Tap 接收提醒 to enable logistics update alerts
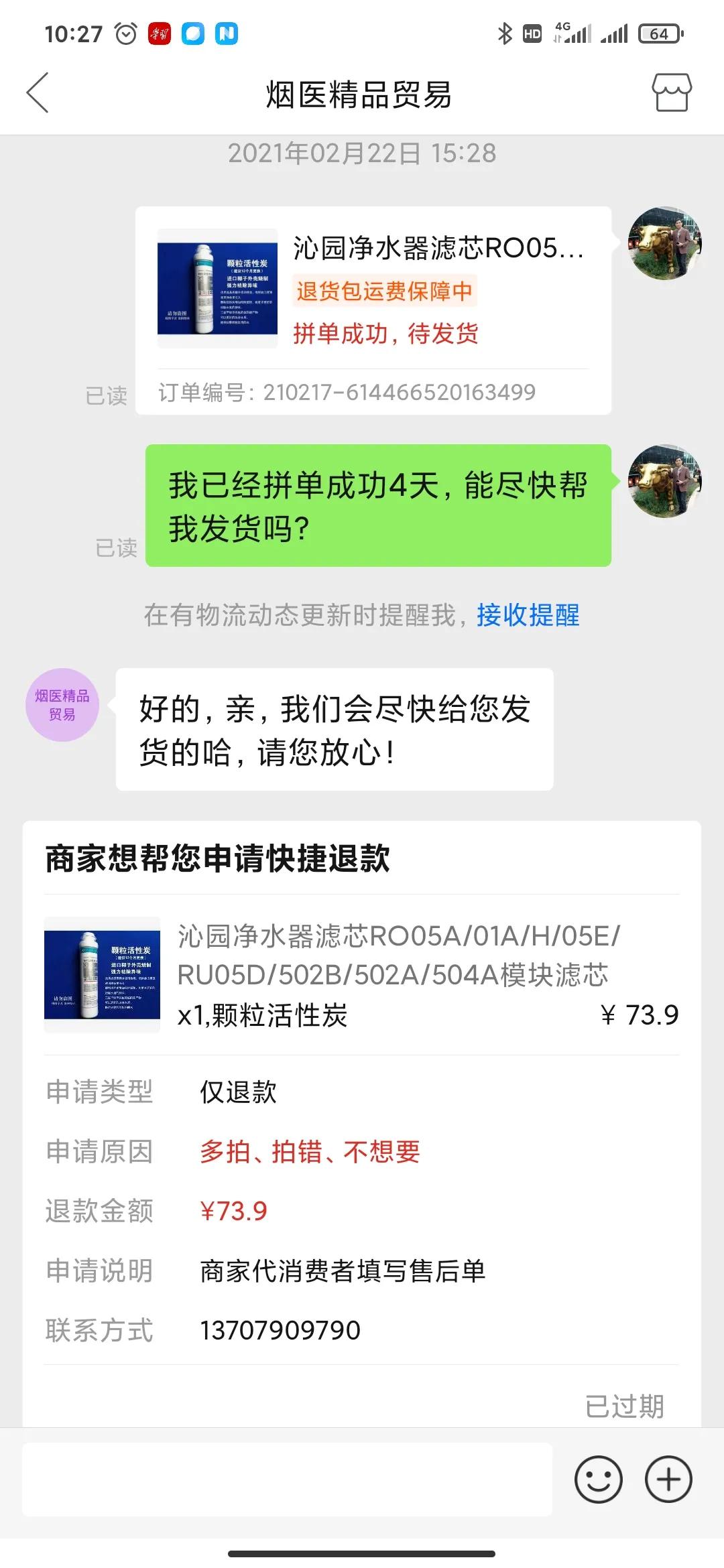The height and width of the screenshot is (1568, 724). coord(529,616)
